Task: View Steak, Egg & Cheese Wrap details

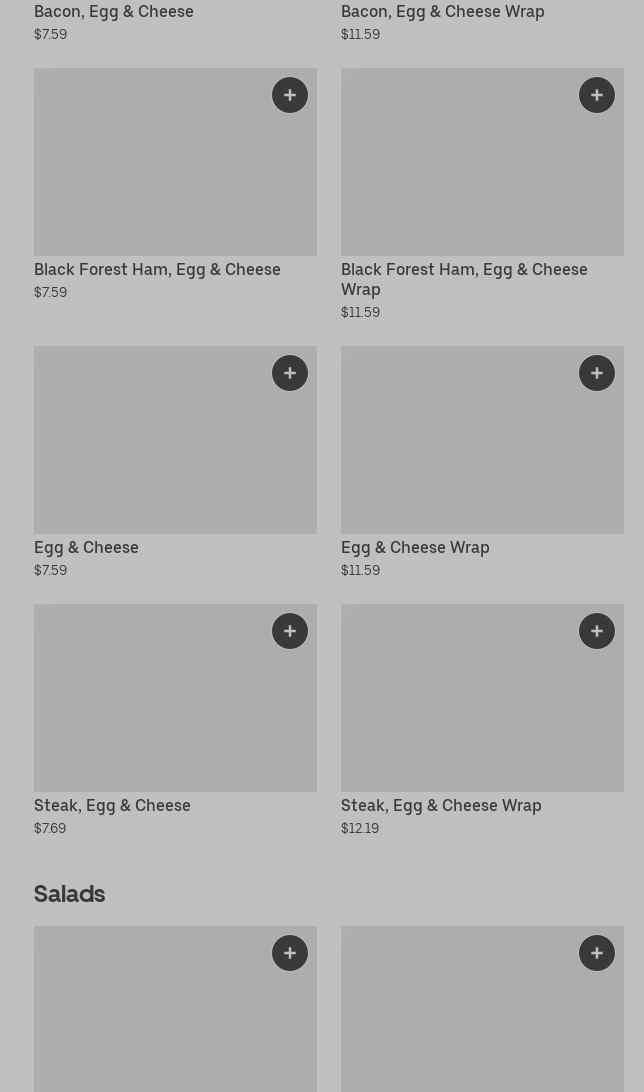Action: point(441,805)
